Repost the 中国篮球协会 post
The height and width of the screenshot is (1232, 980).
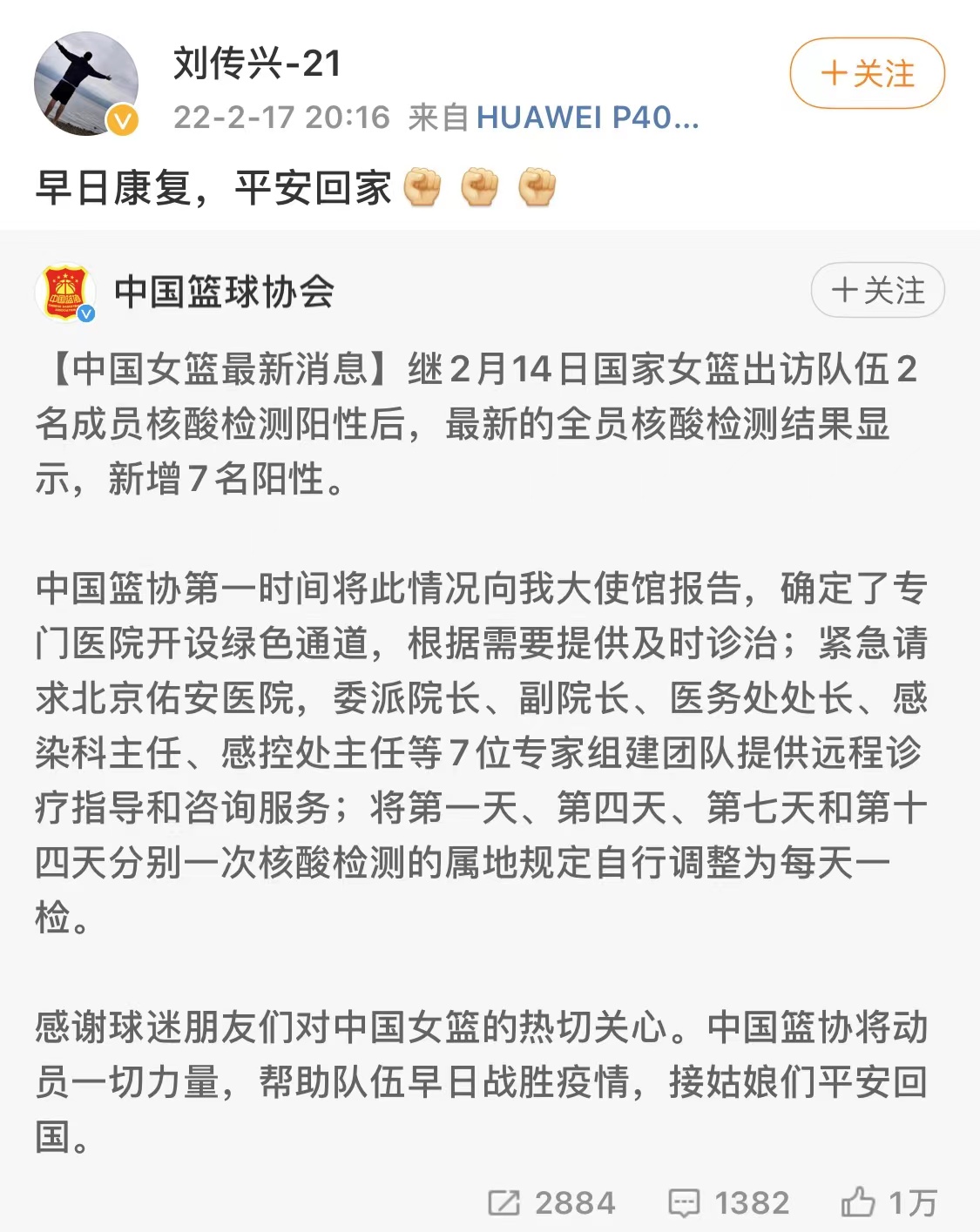tap(551, 1203)
